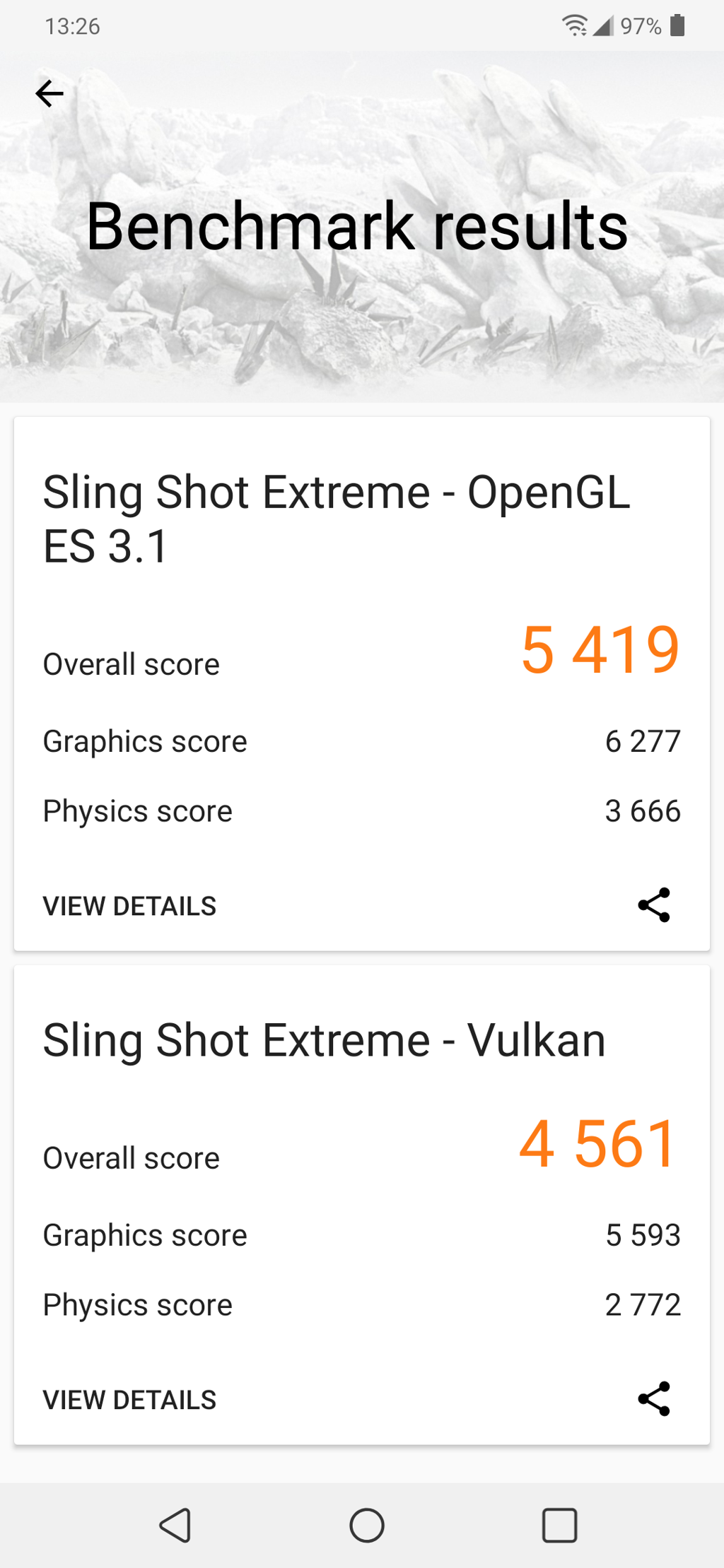Share the OpenGL ES 3.1 benchmark result
Viewport: 724px width, 1568px height.
[654, 905]
